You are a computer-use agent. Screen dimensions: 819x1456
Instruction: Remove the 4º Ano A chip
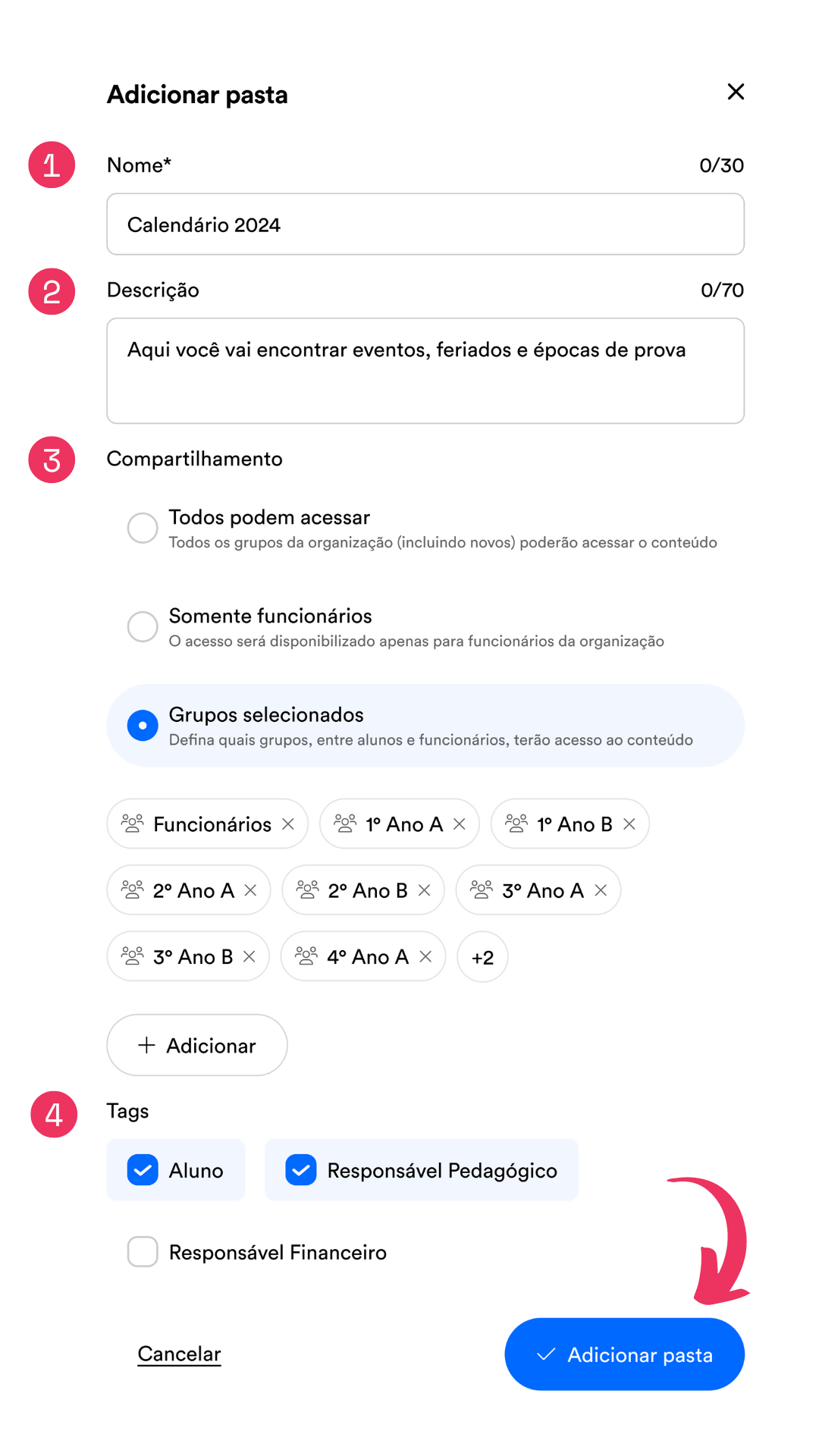point(425,956)
